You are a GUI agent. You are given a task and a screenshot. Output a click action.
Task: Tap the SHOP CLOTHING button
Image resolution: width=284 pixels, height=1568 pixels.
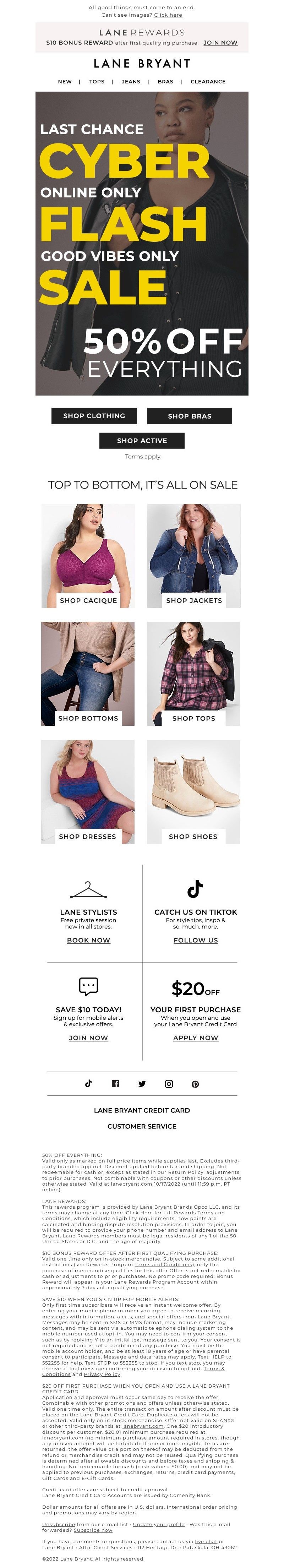94,416
